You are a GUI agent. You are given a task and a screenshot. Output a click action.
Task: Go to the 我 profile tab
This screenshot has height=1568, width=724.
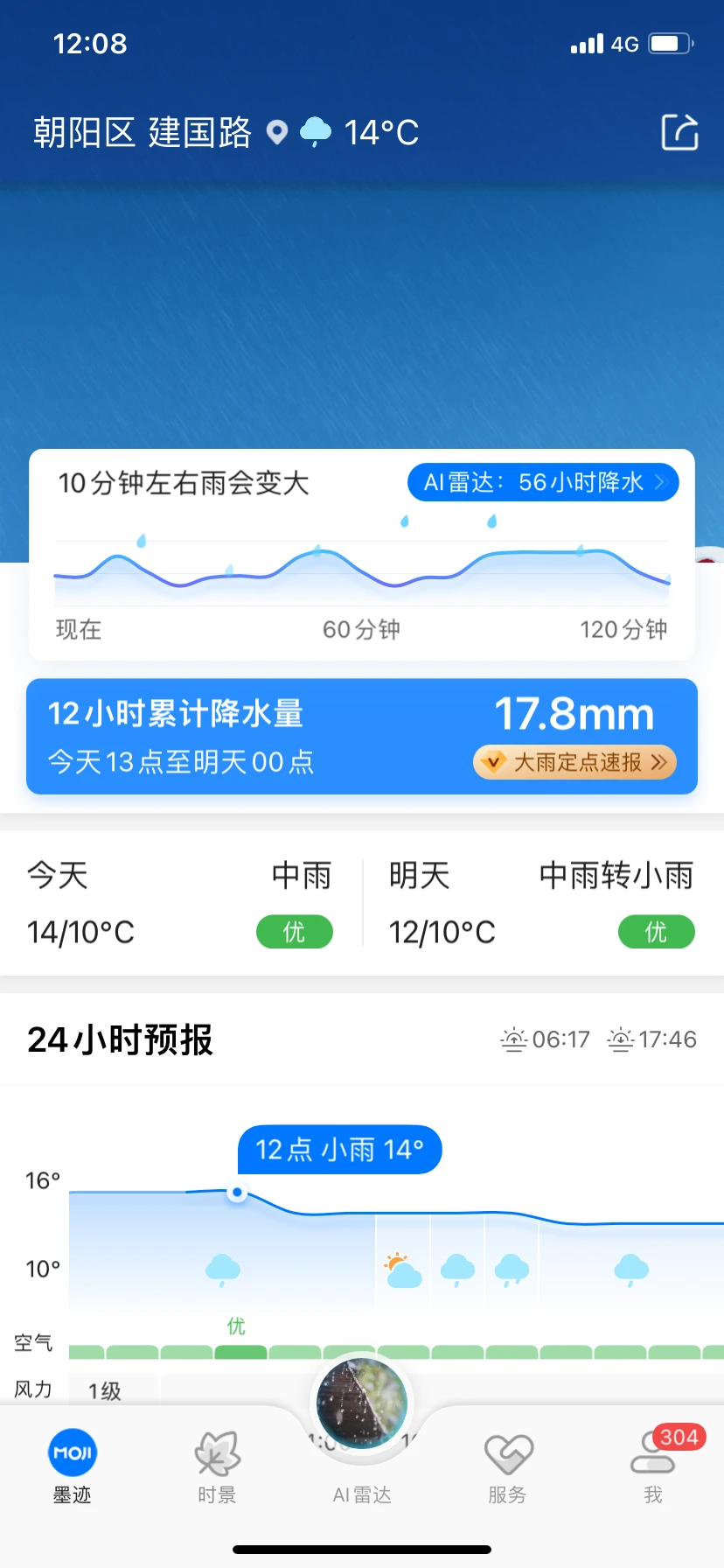click(652, 1463)
